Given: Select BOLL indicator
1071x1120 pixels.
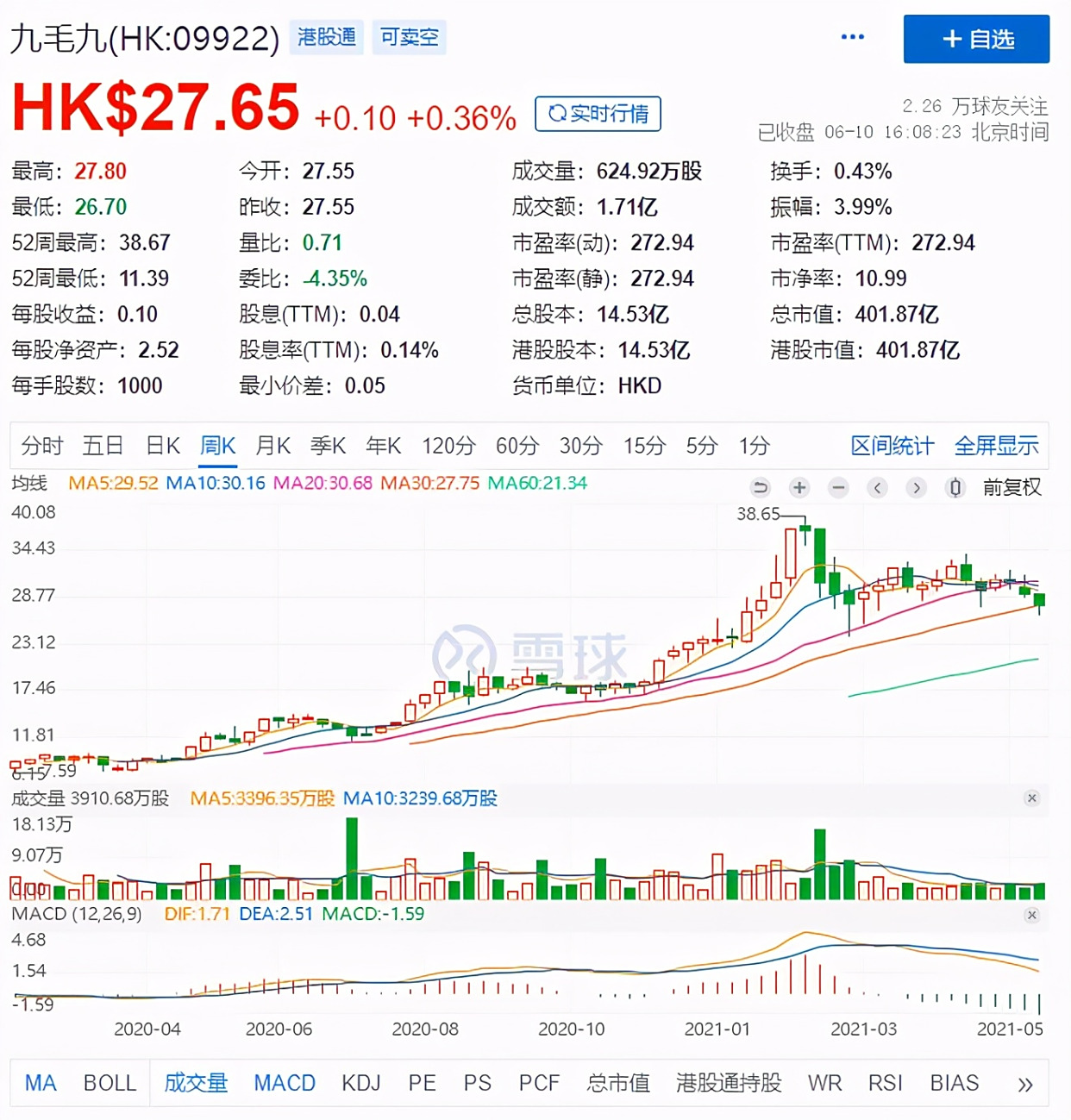Looking at the screenshot, I should (x=110, y=1083).
